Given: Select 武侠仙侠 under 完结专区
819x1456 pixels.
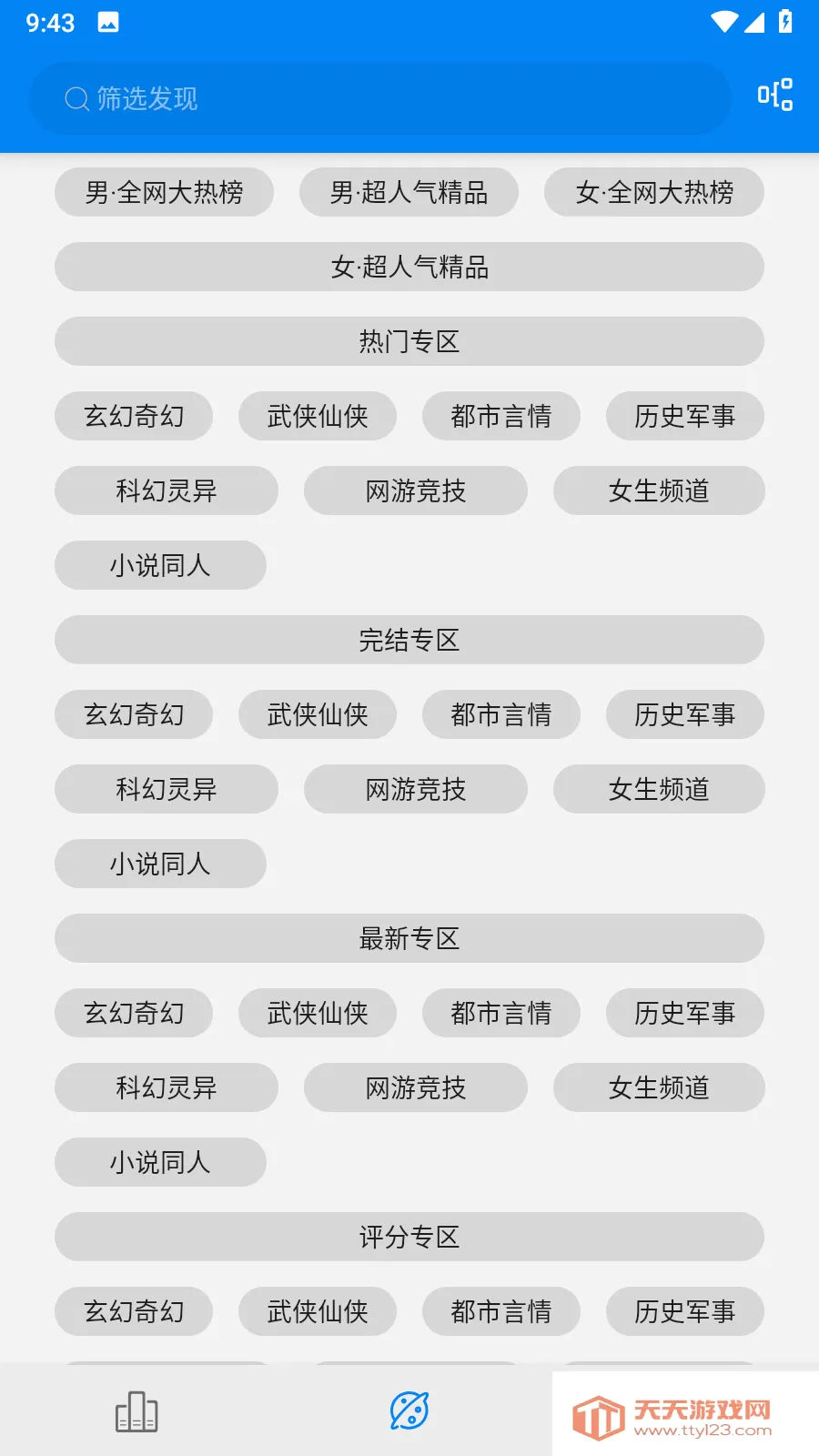Looking at the screenshot, I should 318,714.
